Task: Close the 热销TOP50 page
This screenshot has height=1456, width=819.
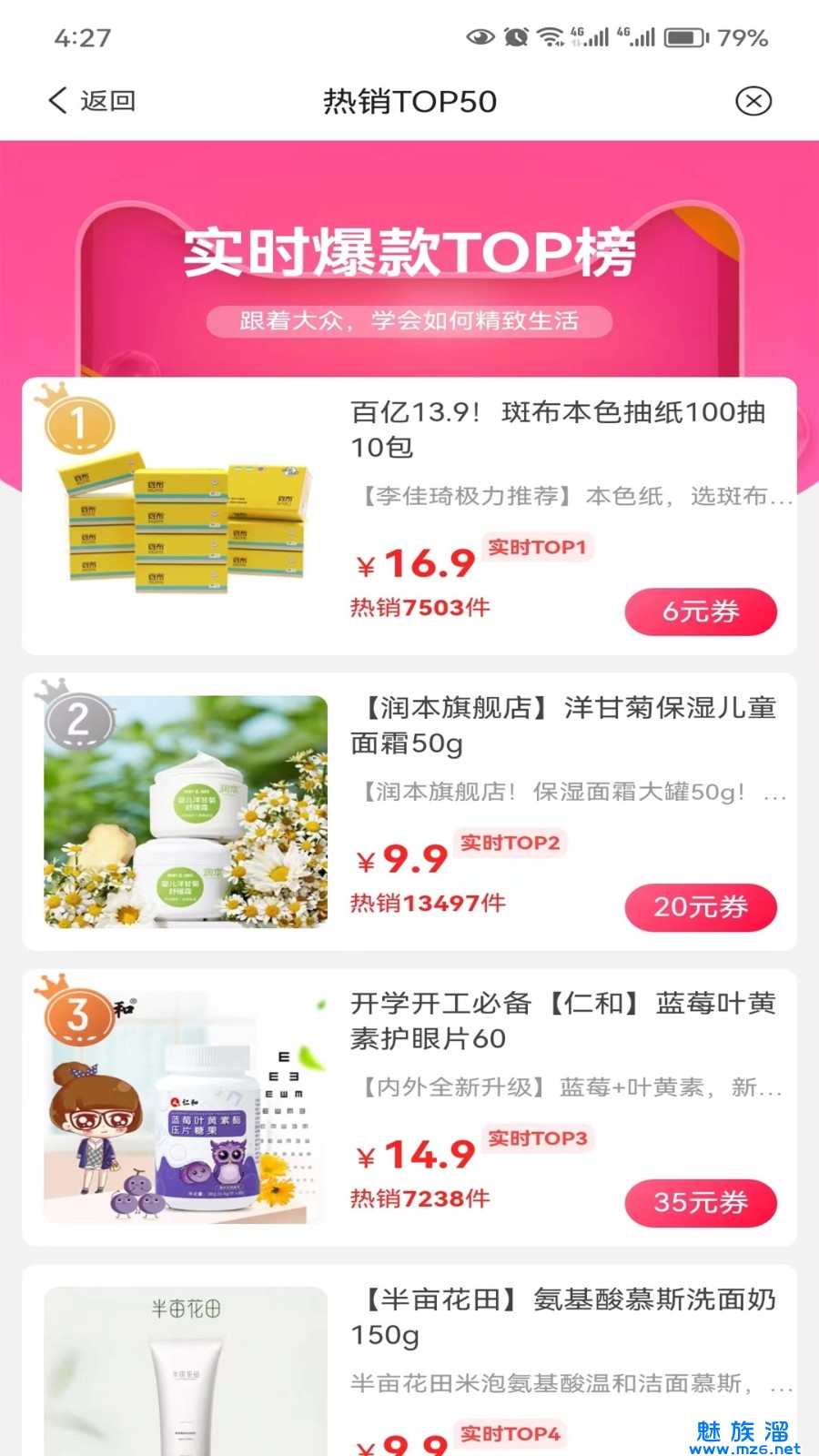Action: tap(753, 101)
